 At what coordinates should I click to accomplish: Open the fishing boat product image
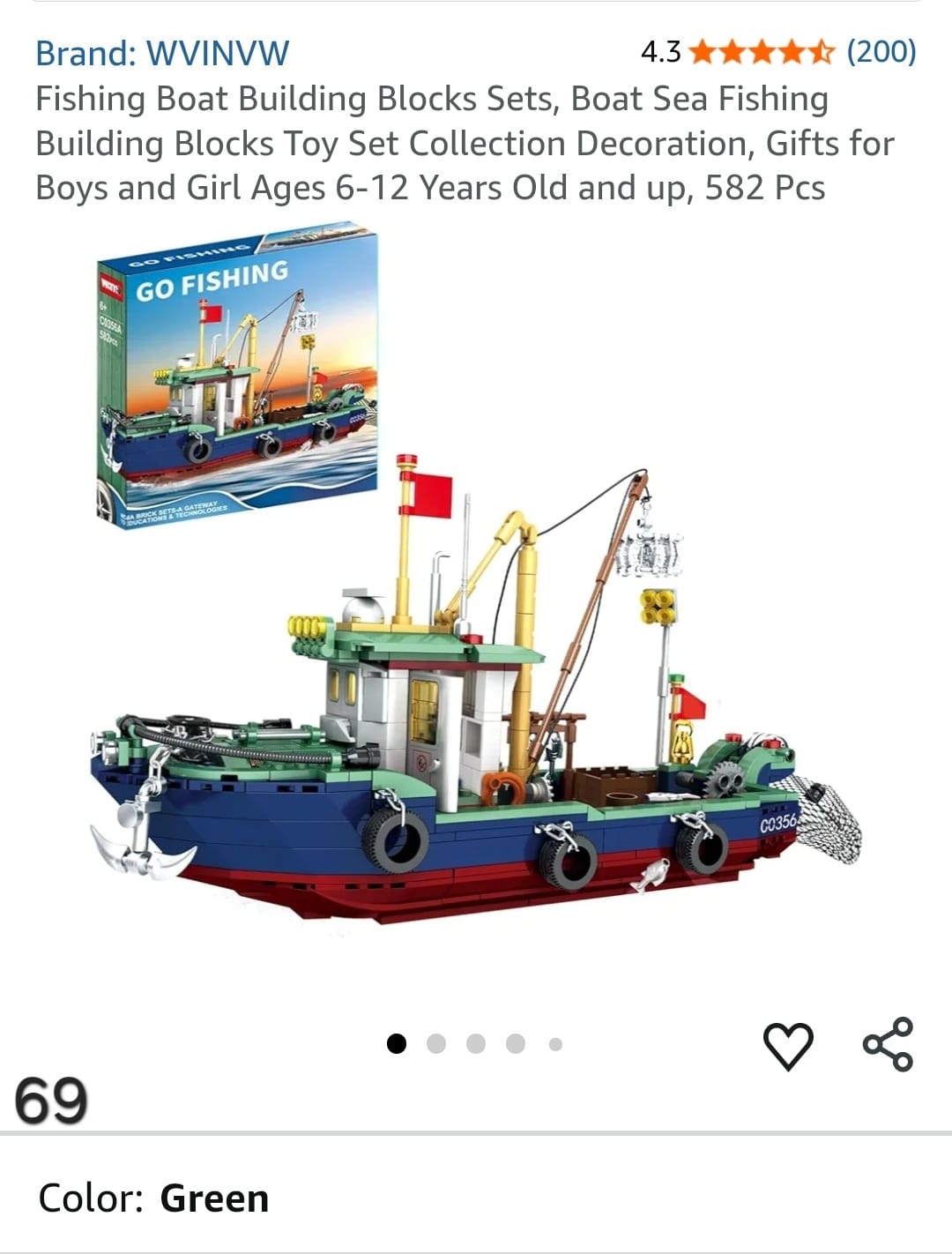tap(476, 617)
